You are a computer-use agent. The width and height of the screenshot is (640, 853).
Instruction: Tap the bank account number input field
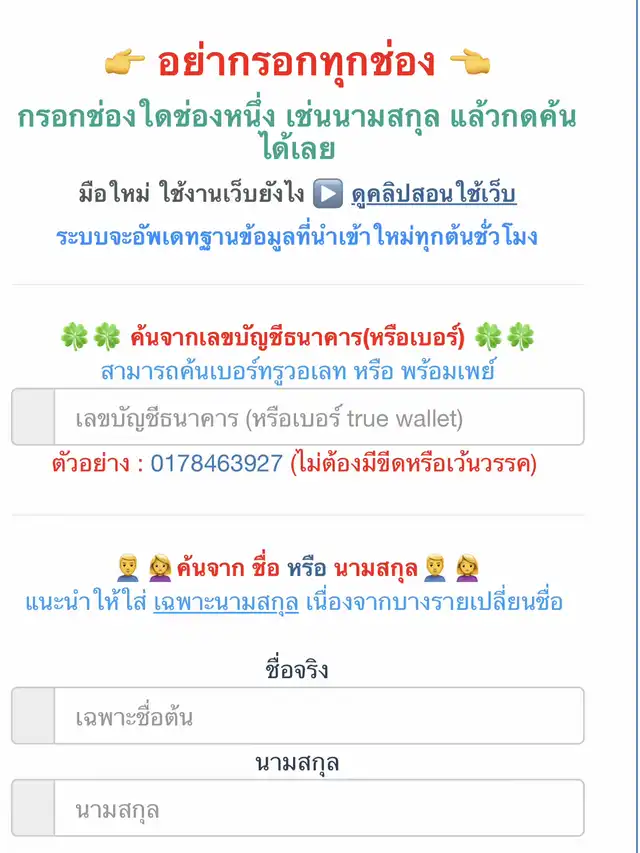tap(316, 418)
